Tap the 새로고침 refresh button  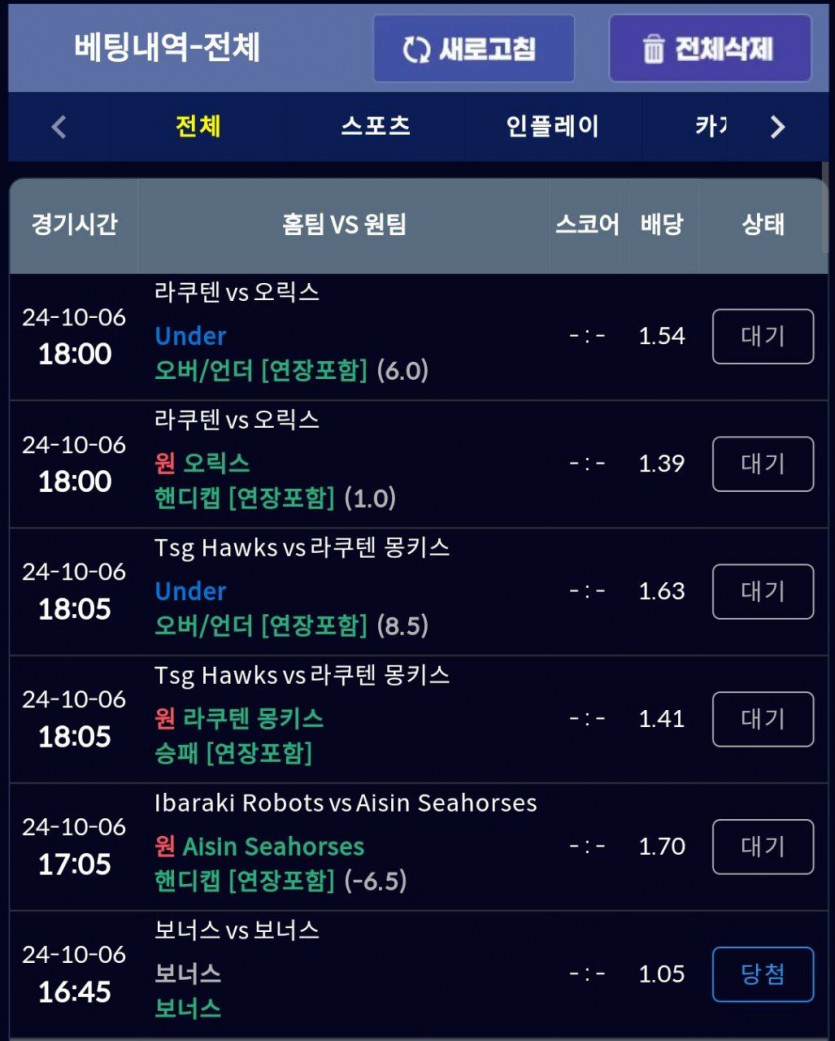[474, 48]
